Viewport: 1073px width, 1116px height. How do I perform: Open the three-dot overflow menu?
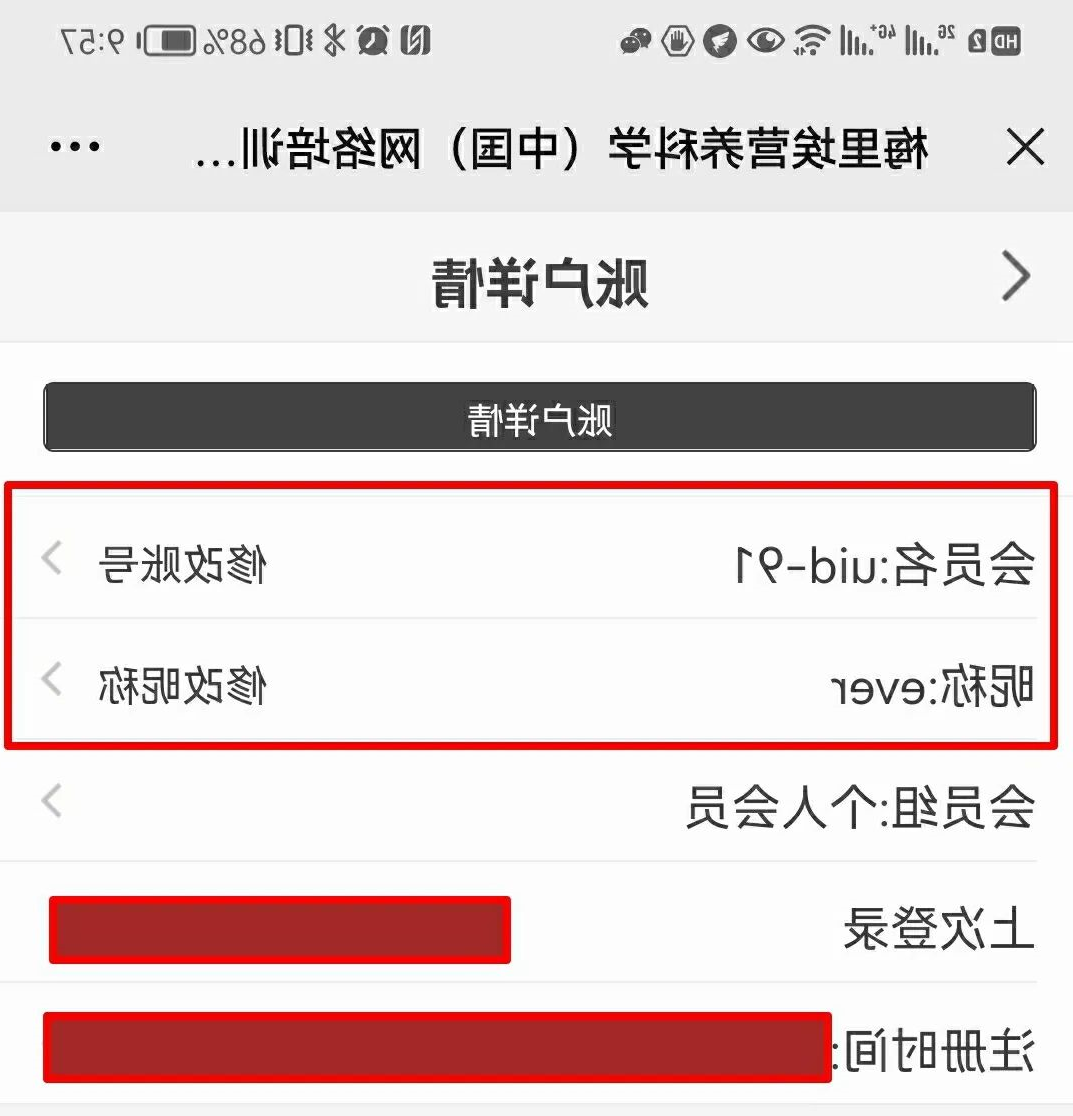pos(75,147)
